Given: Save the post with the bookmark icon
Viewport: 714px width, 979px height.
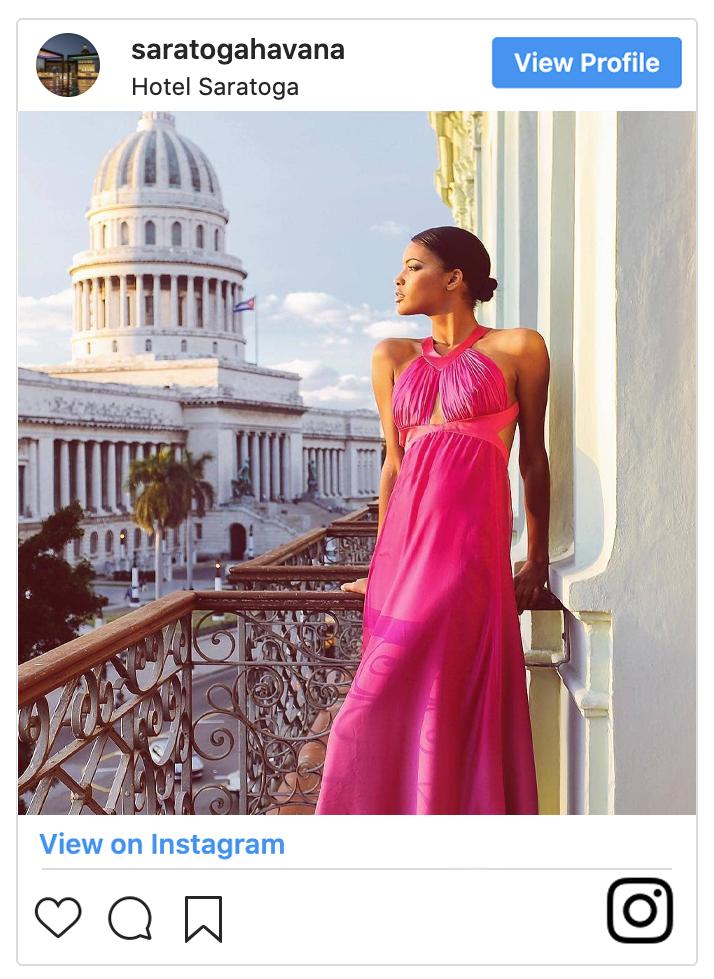Looking at the screenshot, I should [203, 918].
